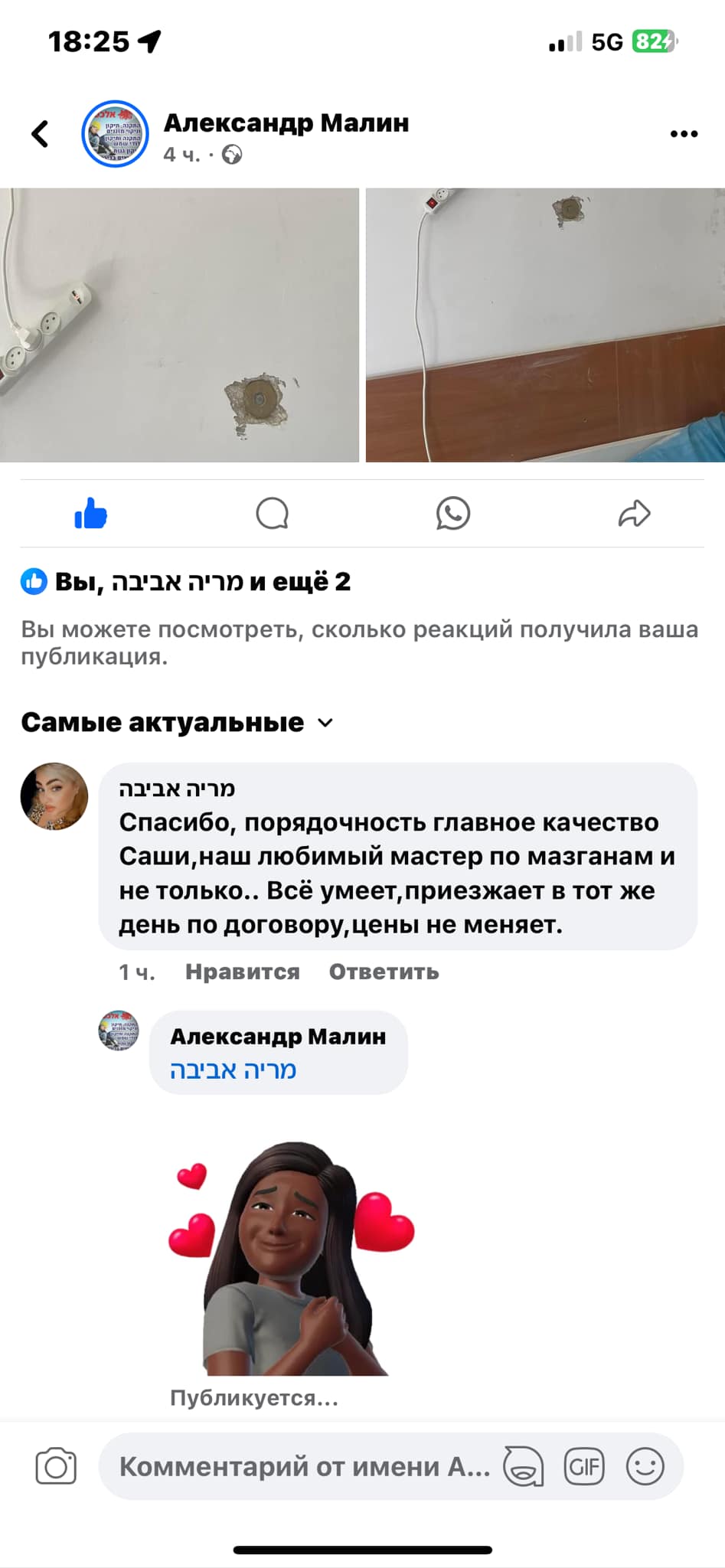Open the avatar sticker picker

coord(523,1466)
